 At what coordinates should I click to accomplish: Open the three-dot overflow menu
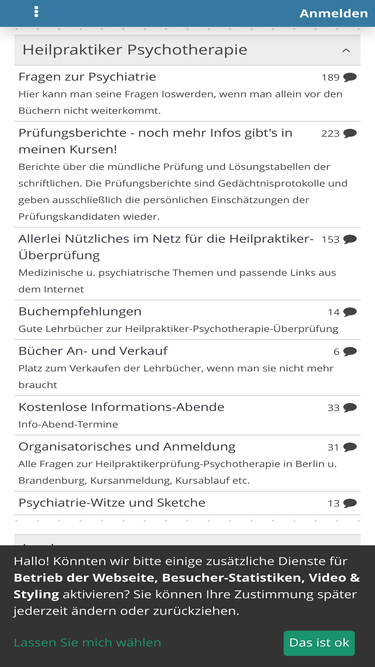(x=36, y=12)
